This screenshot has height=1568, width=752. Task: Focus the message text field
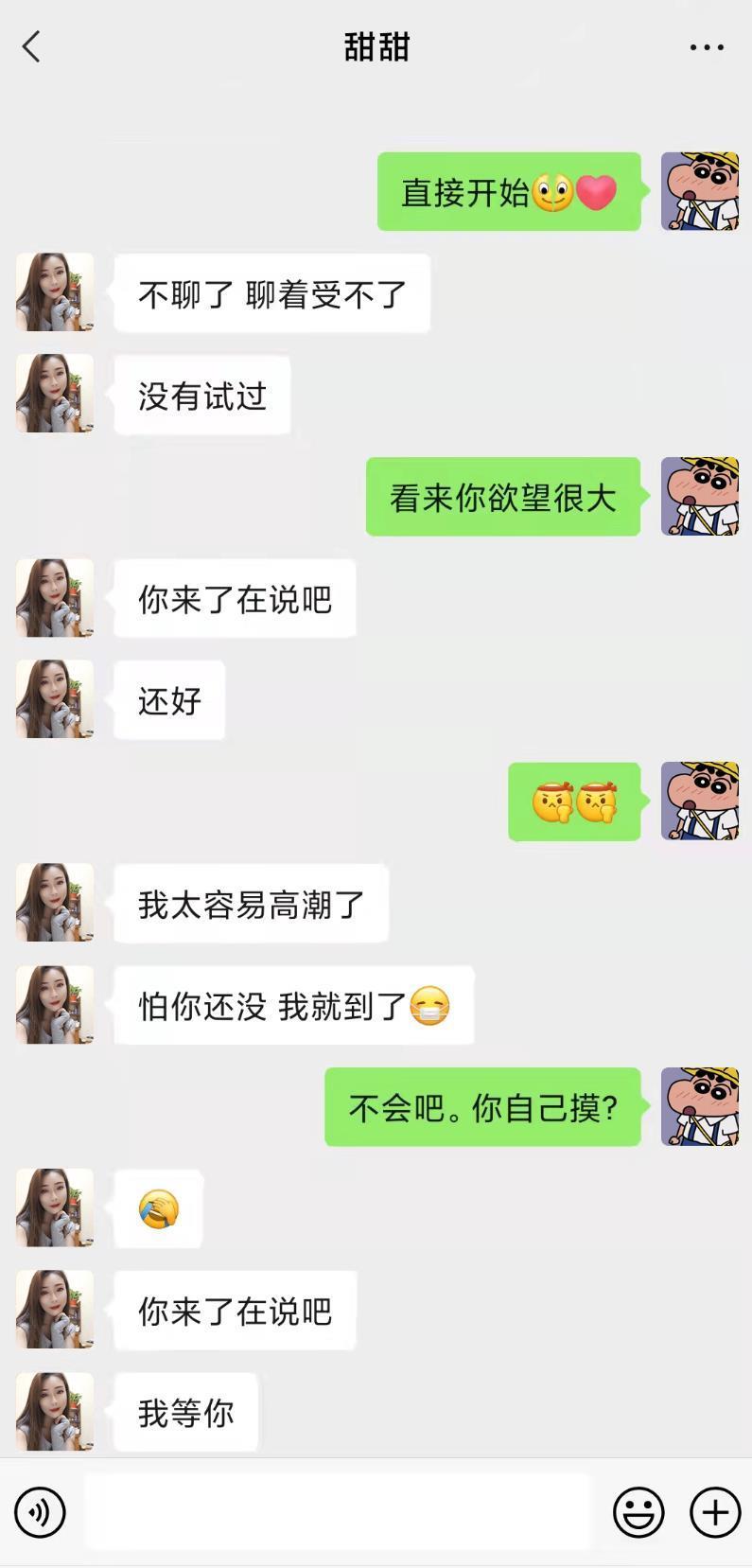coord(338,1512)
